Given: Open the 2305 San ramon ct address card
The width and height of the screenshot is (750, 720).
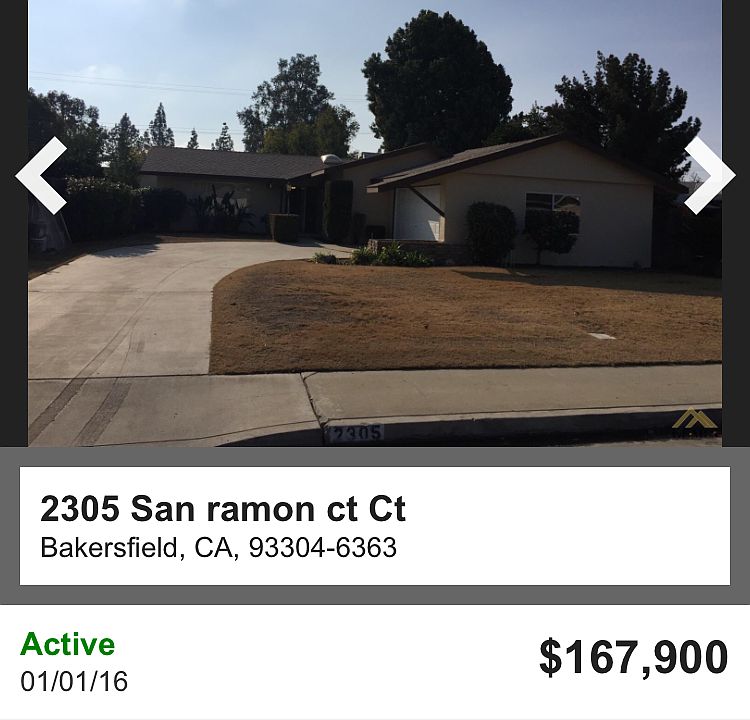Looking at the screenshot, I should [375, 526].
